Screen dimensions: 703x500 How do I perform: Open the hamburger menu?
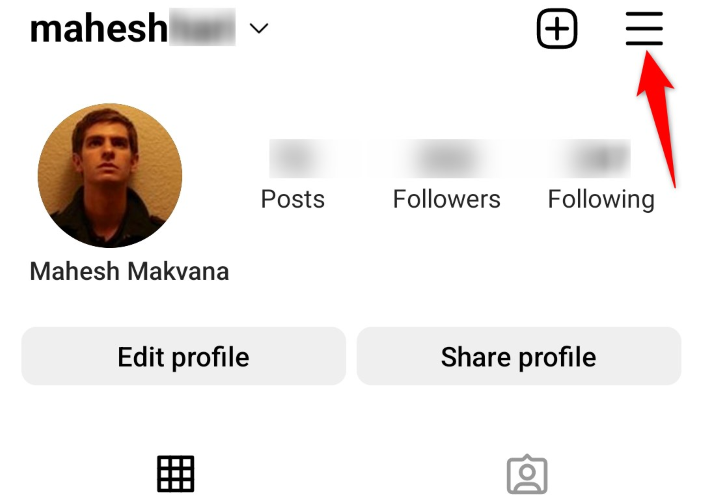[644, 29]
